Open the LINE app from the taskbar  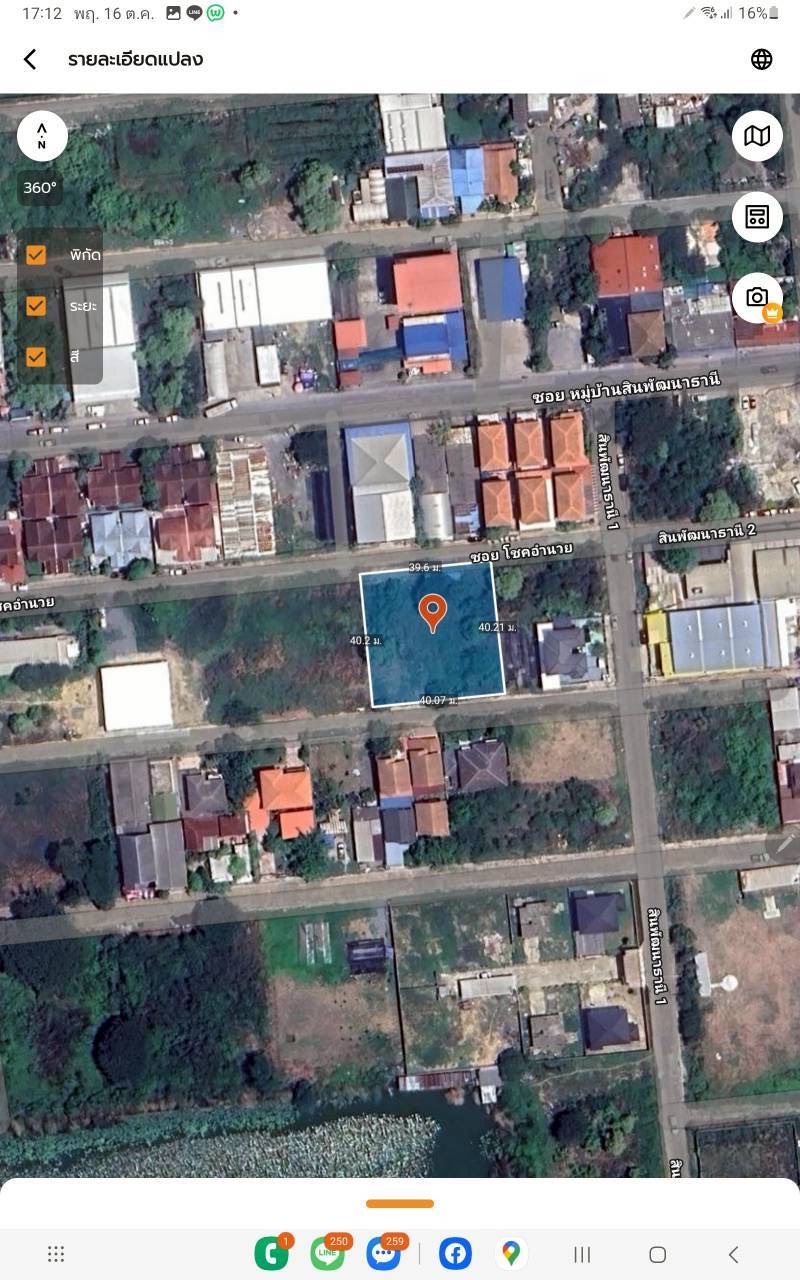[x=327, y=1254]
